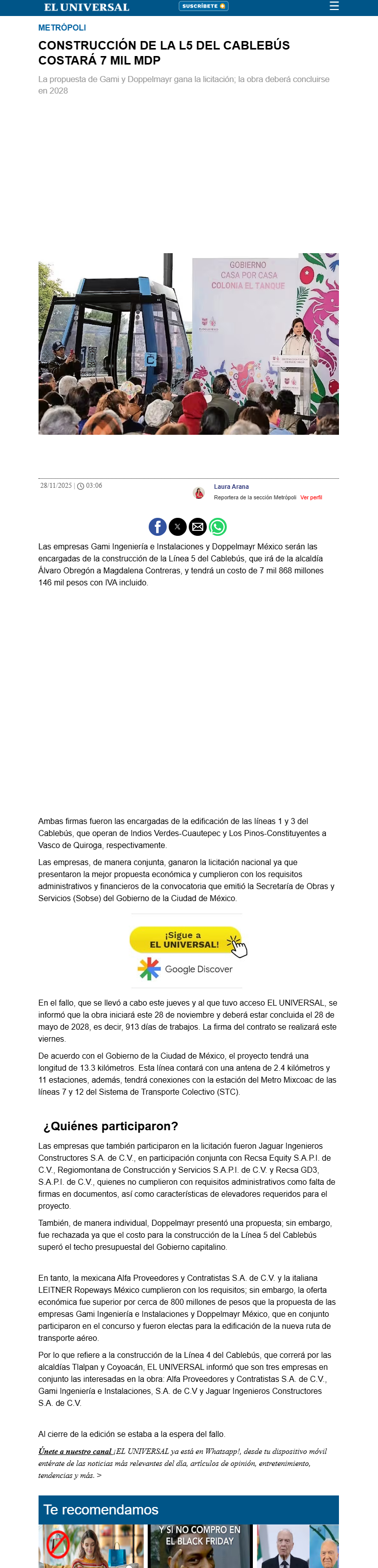Open the Metrópoli section
Viewport: 378px width, 1568px height.
tap(62, 28)
